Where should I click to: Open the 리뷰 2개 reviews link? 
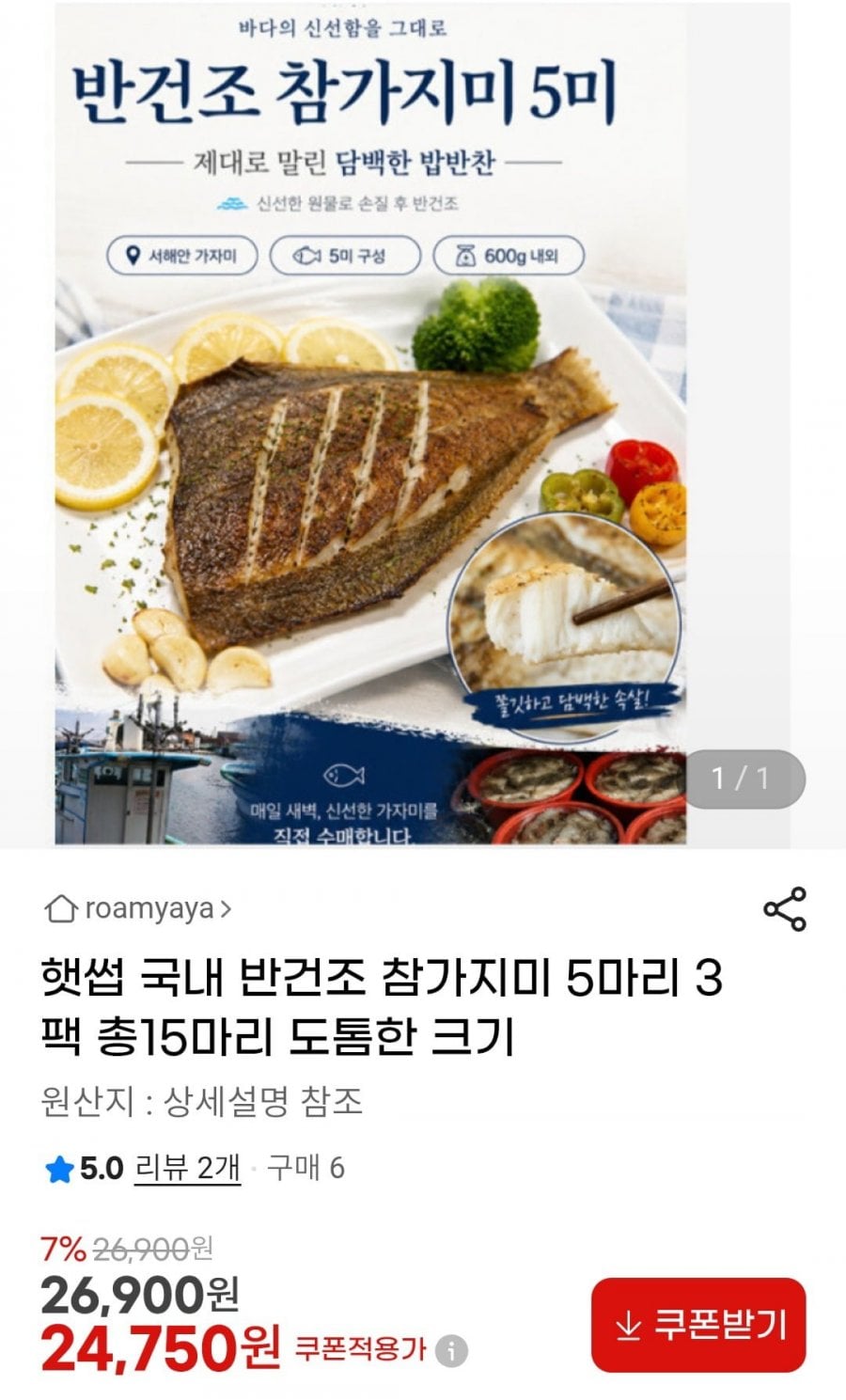click(188, 1168)
